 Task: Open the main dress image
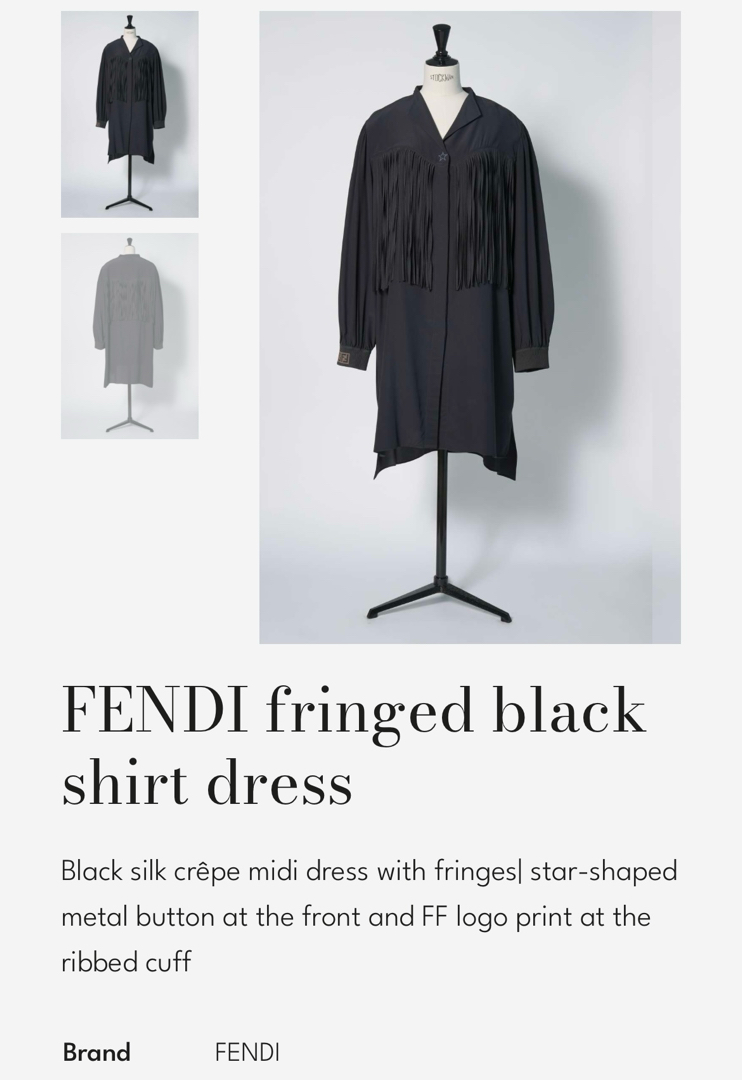(469, 327)
